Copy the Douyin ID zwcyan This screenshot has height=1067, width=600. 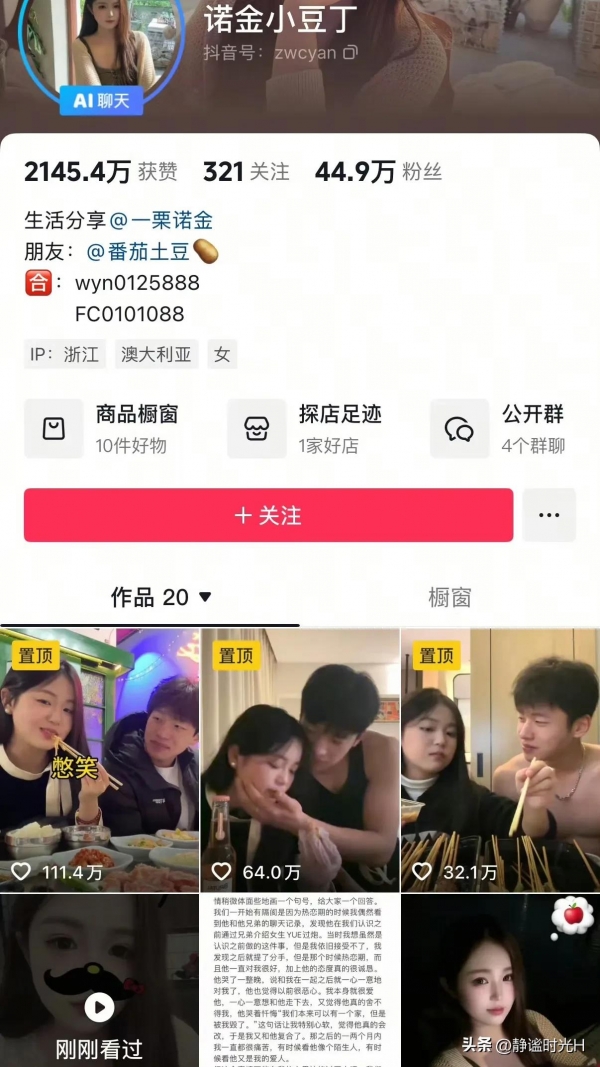pyautogui.click(x=350, y=52)
